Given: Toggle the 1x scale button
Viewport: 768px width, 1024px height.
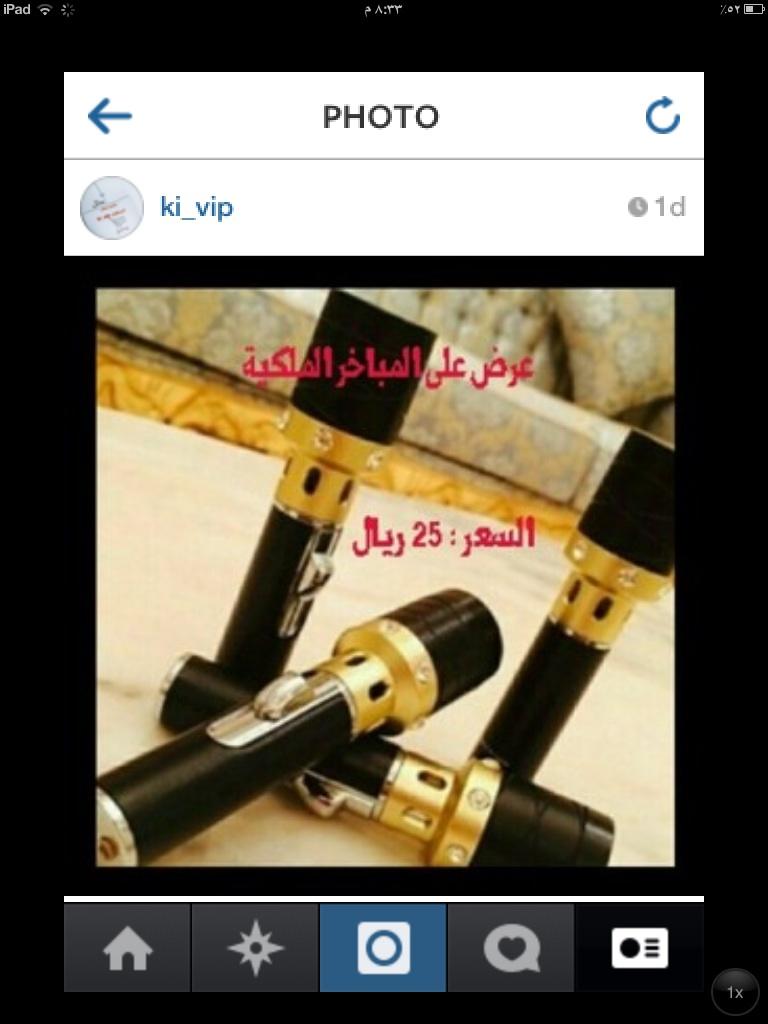Looking at the screenshot, I should [735, 992].
